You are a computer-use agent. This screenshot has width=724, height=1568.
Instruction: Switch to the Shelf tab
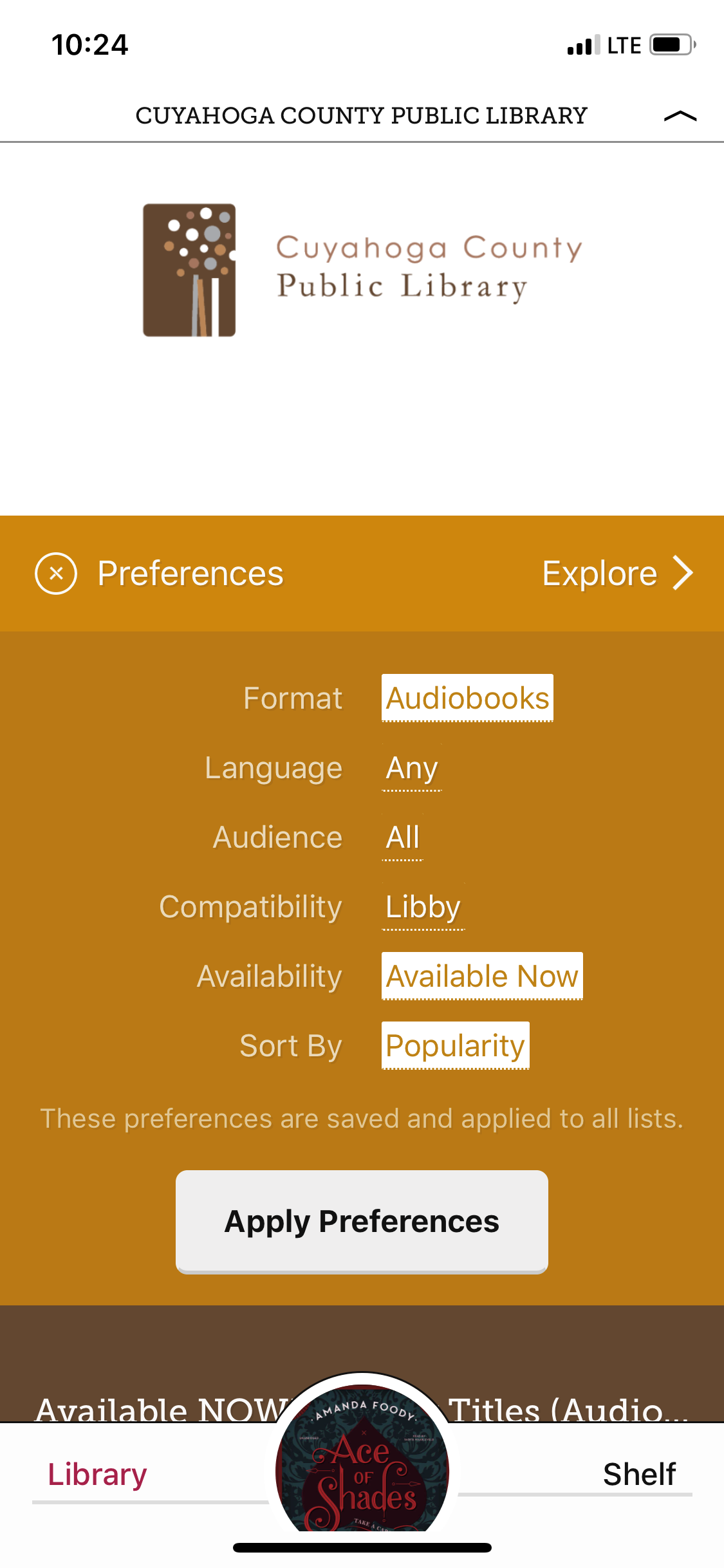point(638,1474)
